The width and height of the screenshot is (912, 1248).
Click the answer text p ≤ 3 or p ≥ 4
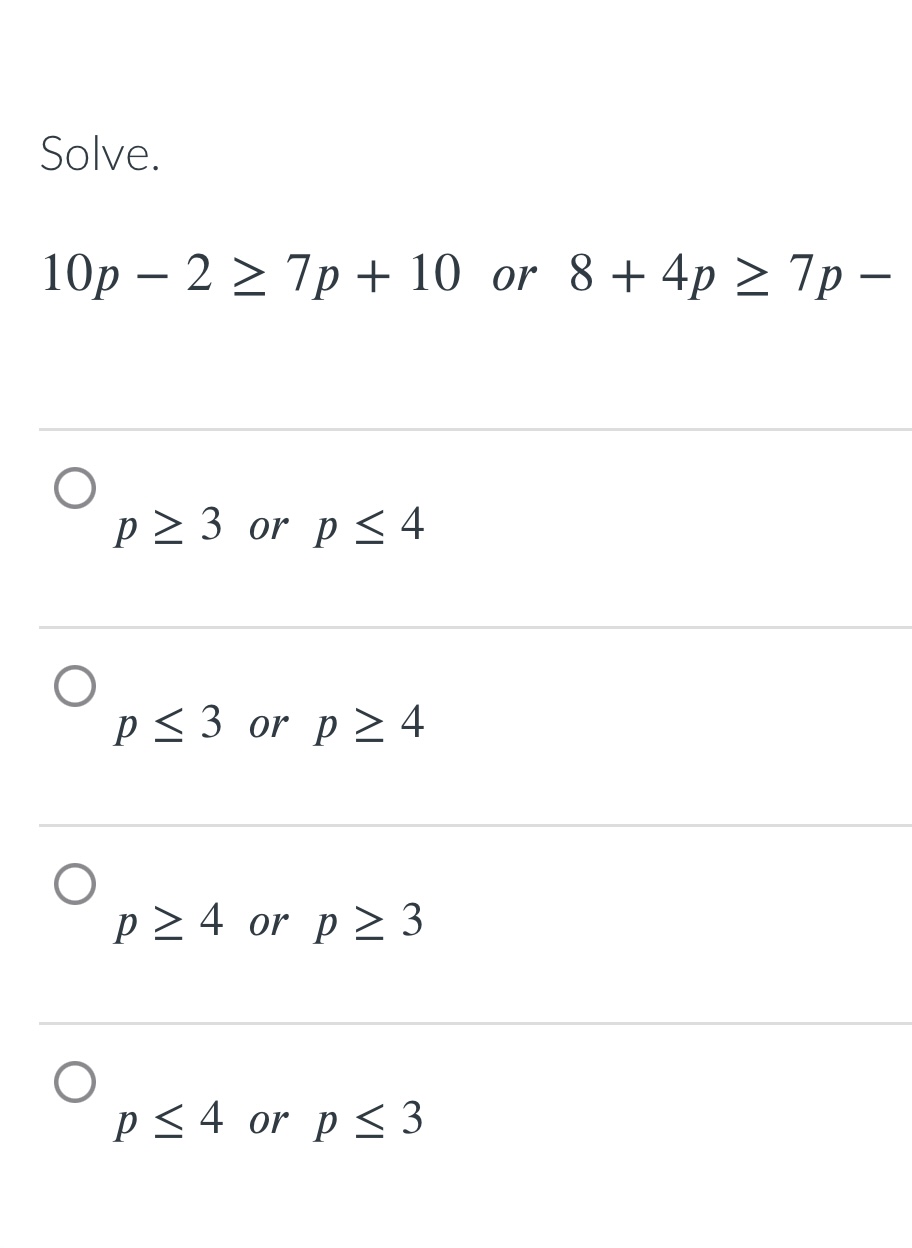(270, 723)
